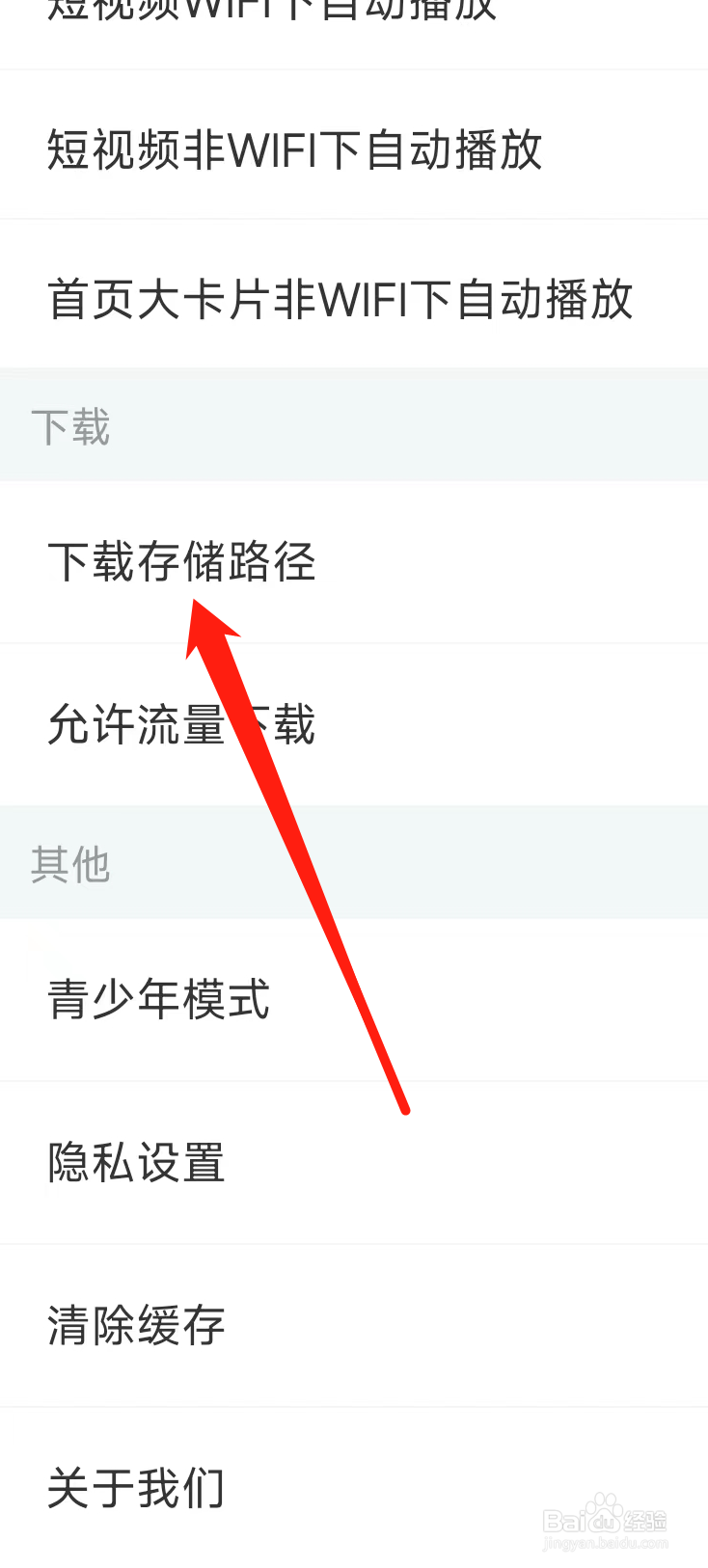Tap 清除缓存 to clear cache
This screenshot has height=1568, width=708.
click(135, 1325)
